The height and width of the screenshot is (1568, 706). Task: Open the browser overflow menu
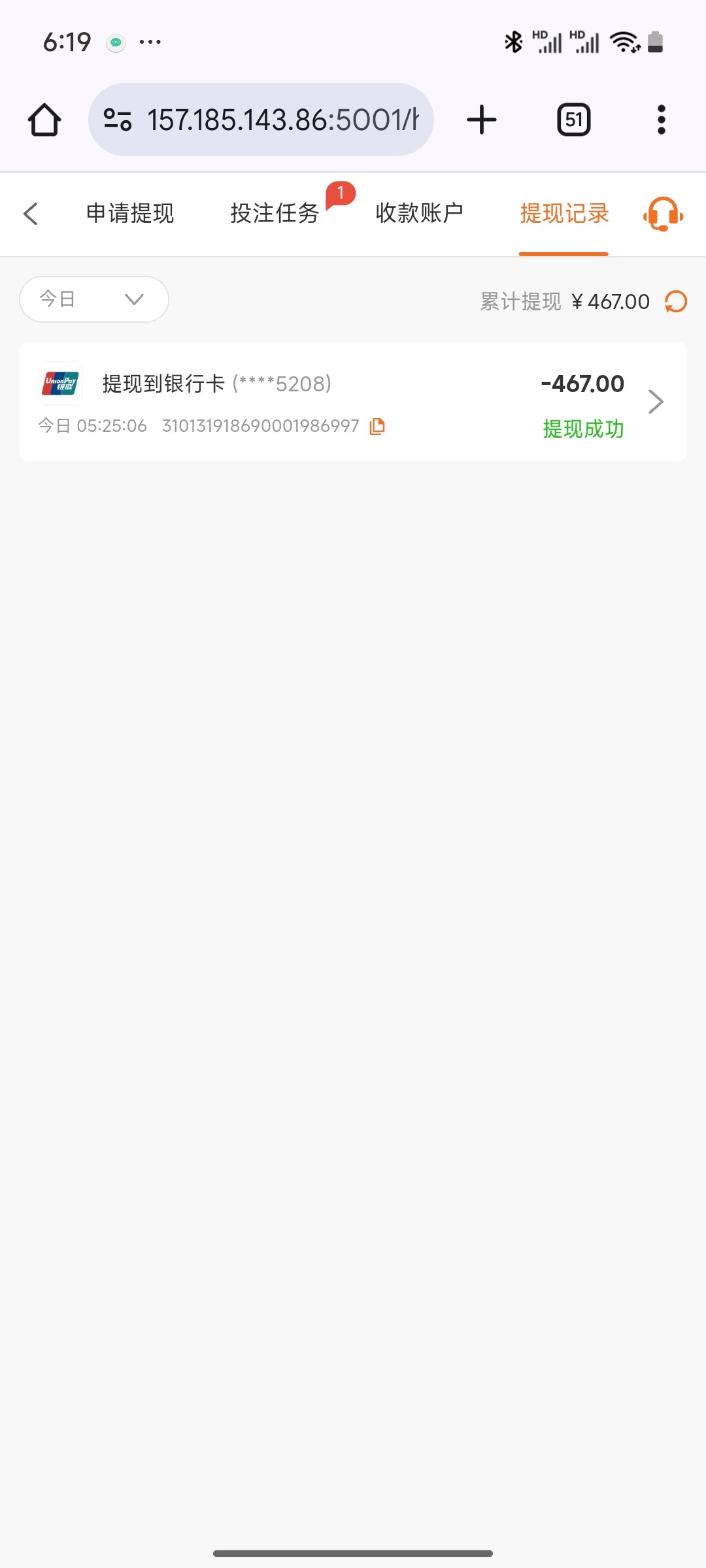662,120
